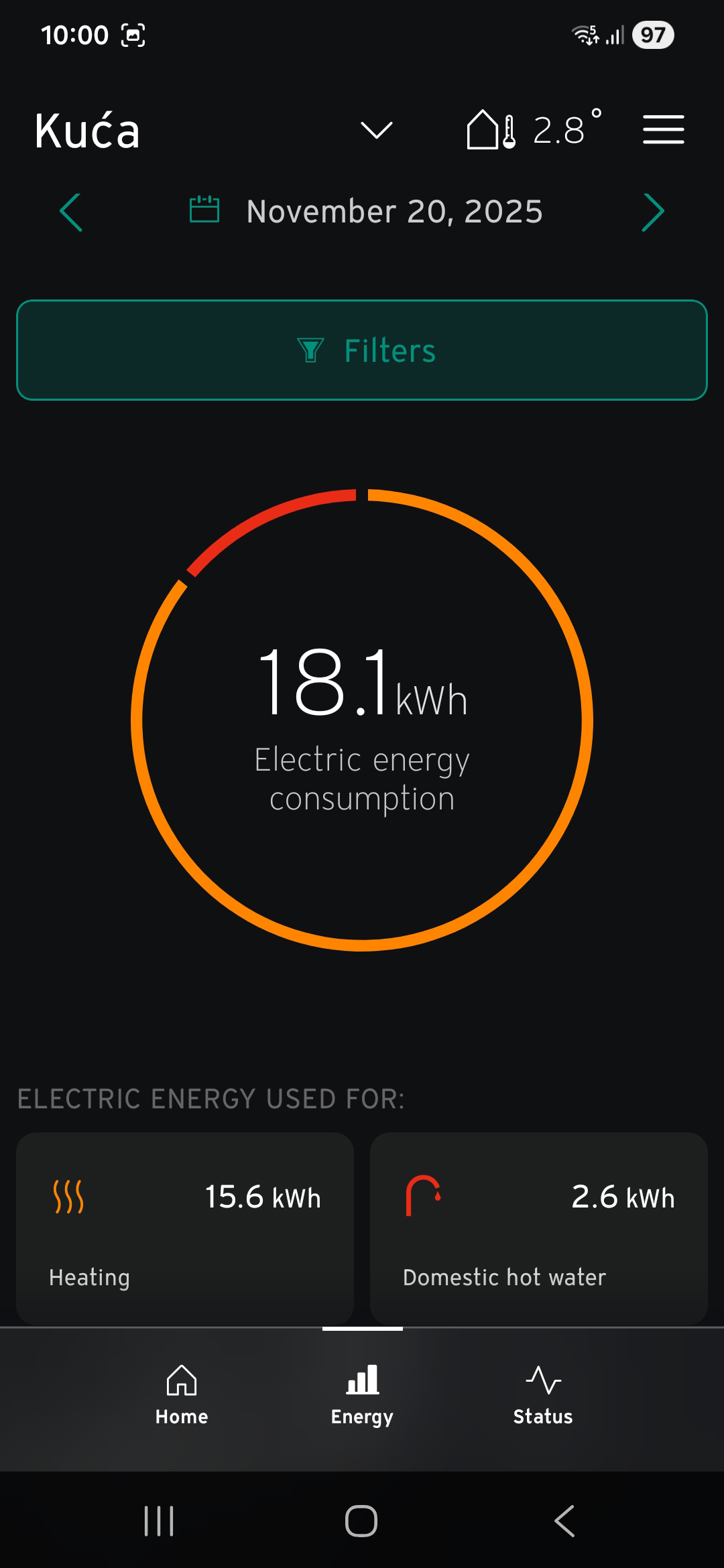The image size is (724, 1568).
Task: Open the date picker for November 20, 2025
Action: [x=366, y=211]
